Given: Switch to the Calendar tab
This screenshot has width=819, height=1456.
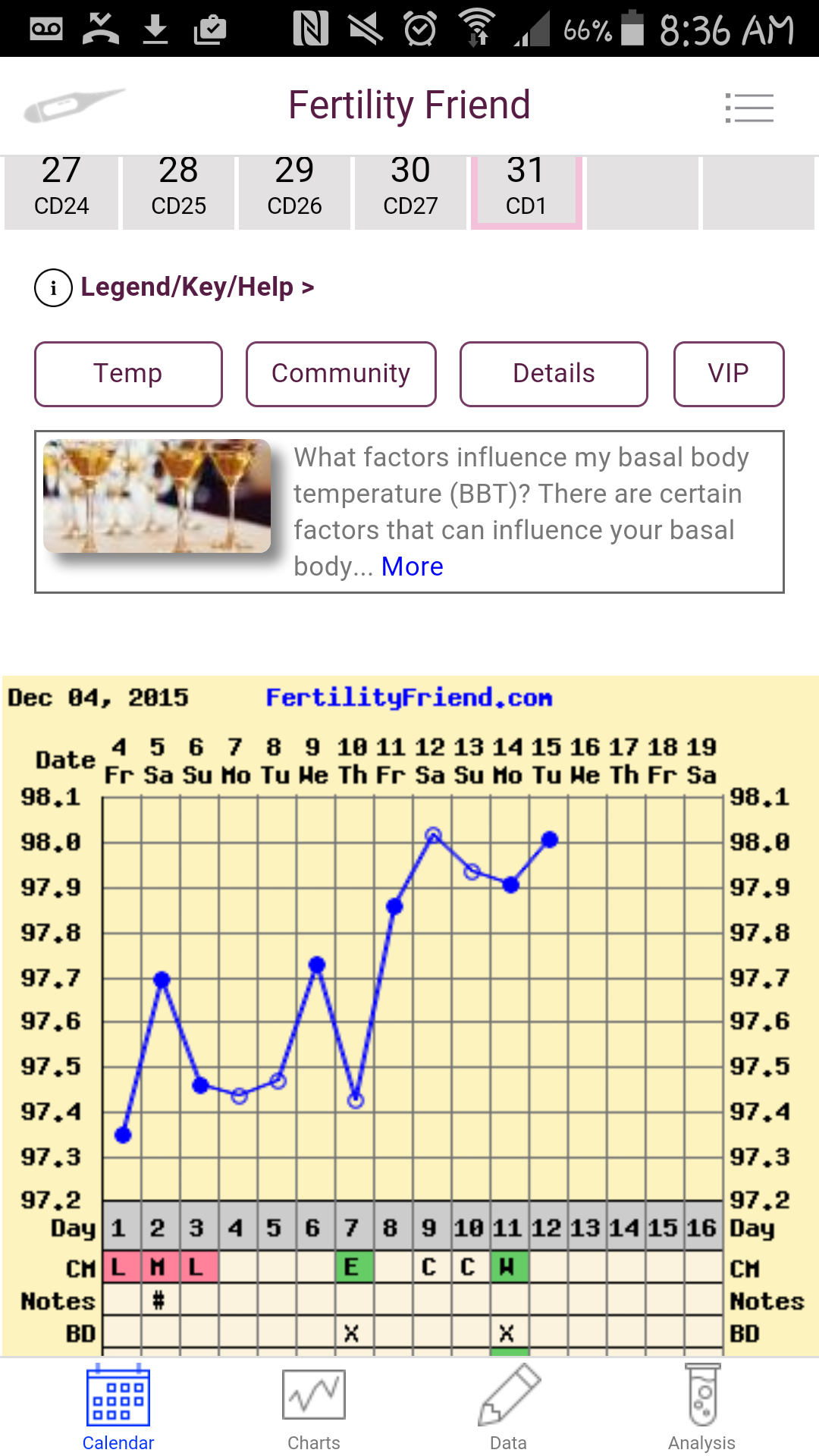Looking at the screenshot, I should point(118,1407).
